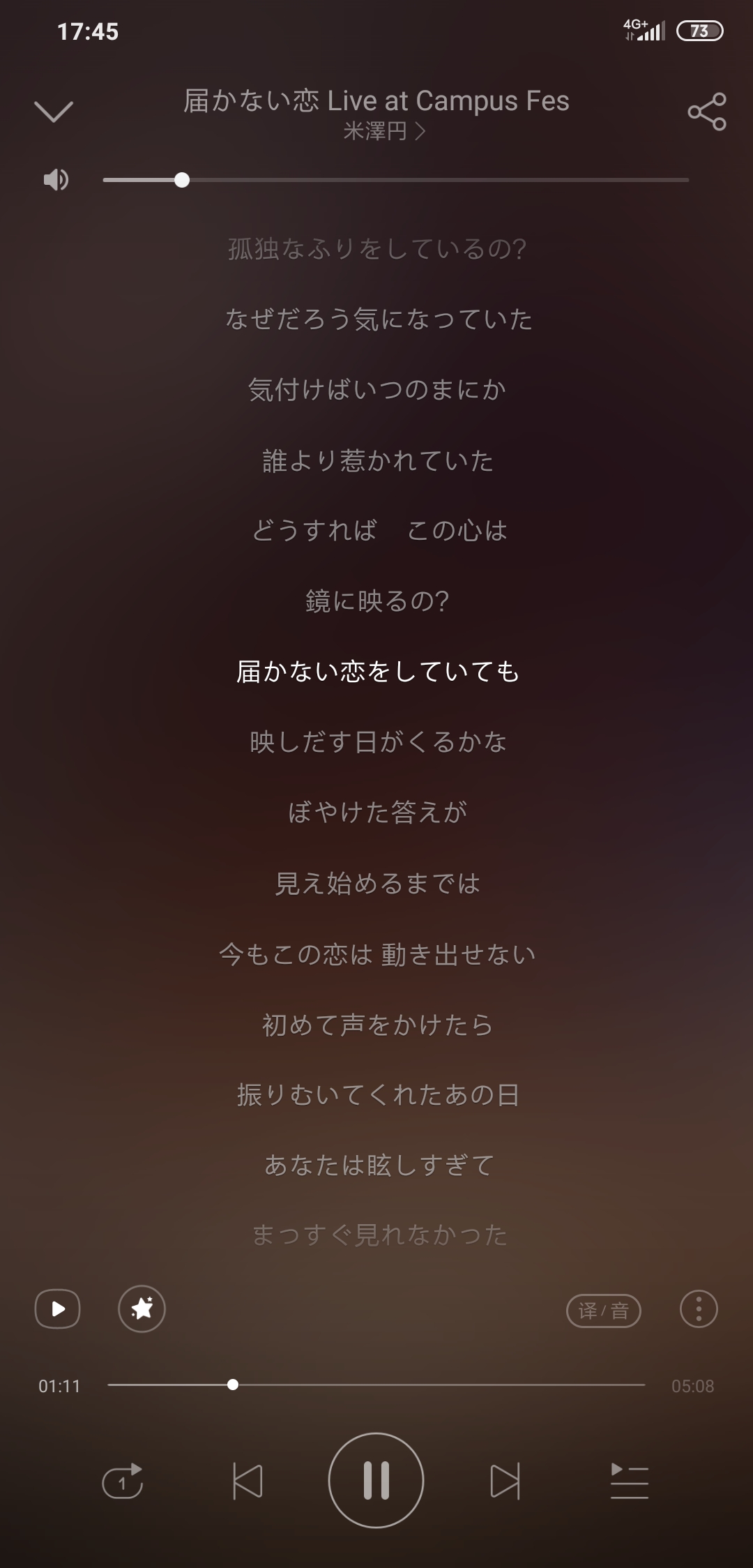Pause the current song

pos(376,1480)
